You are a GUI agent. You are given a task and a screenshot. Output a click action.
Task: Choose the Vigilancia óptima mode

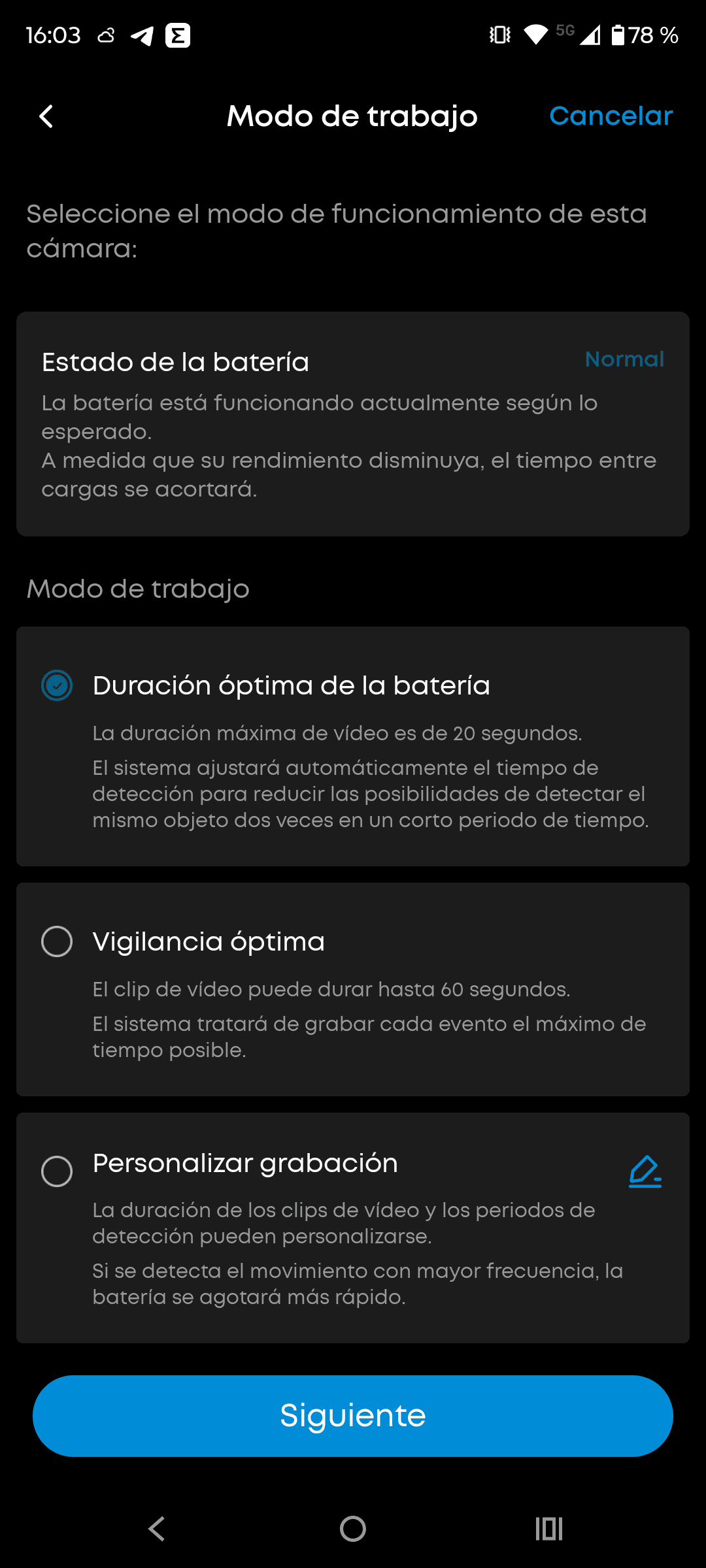57,942
